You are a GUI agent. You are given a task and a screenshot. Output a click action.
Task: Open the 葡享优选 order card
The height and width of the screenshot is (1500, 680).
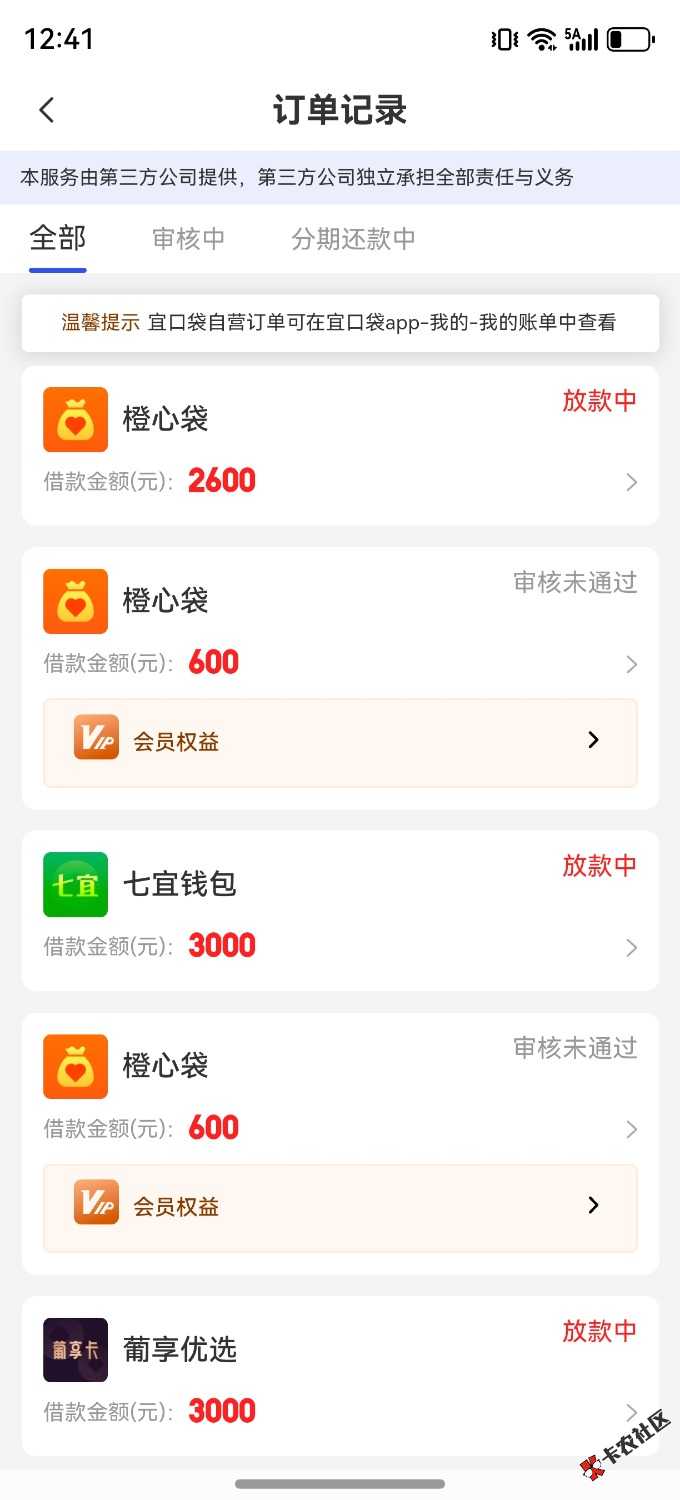pos(340,1376)
